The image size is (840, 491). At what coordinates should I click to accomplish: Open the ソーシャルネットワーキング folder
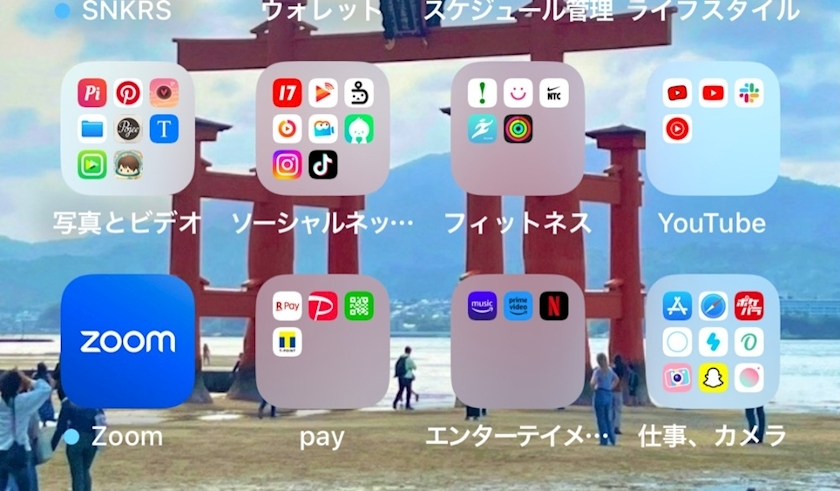pyautogui.click(x=322, y=128)
